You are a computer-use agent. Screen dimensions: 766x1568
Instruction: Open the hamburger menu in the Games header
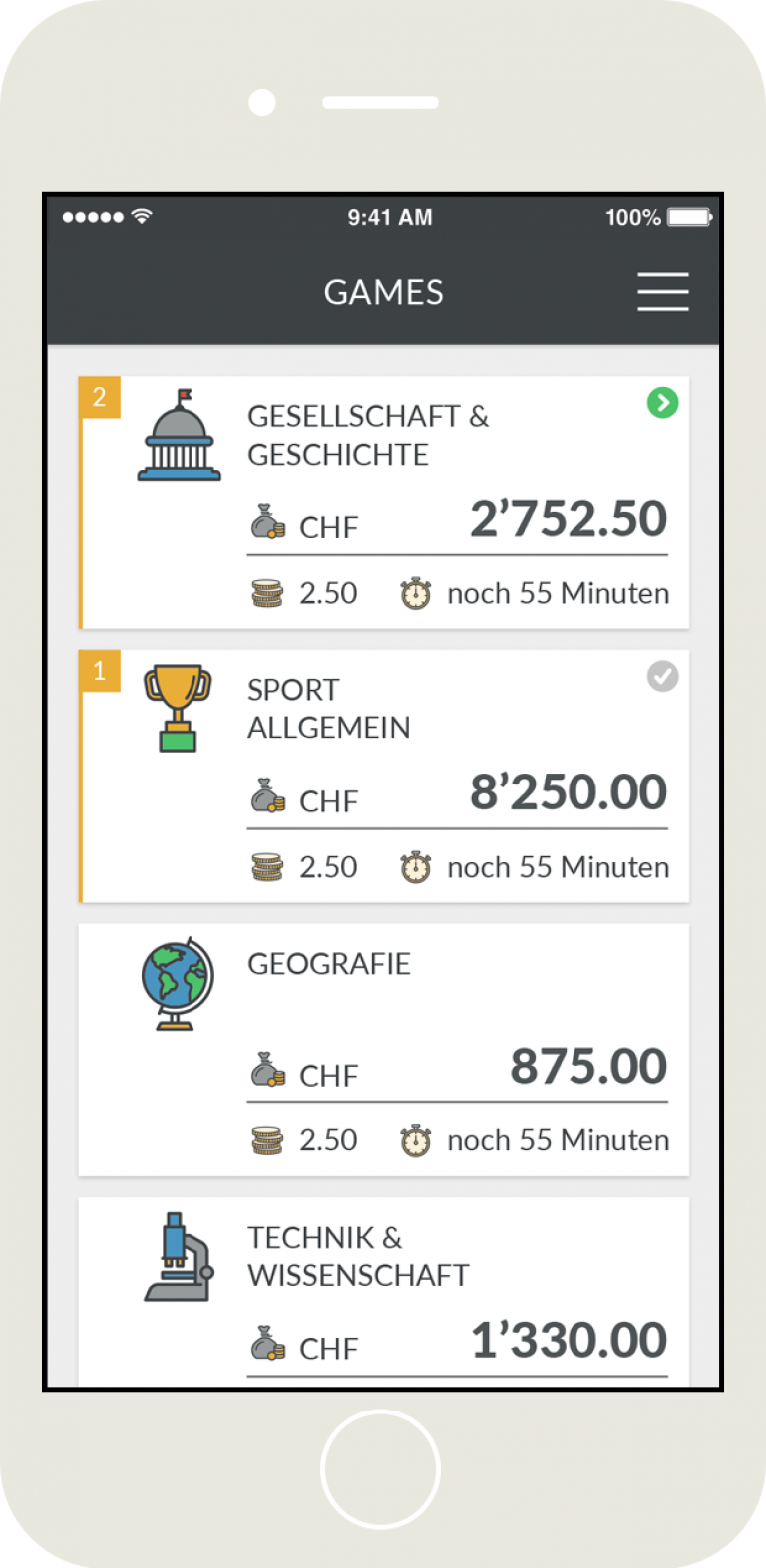[x=662, y=292]
